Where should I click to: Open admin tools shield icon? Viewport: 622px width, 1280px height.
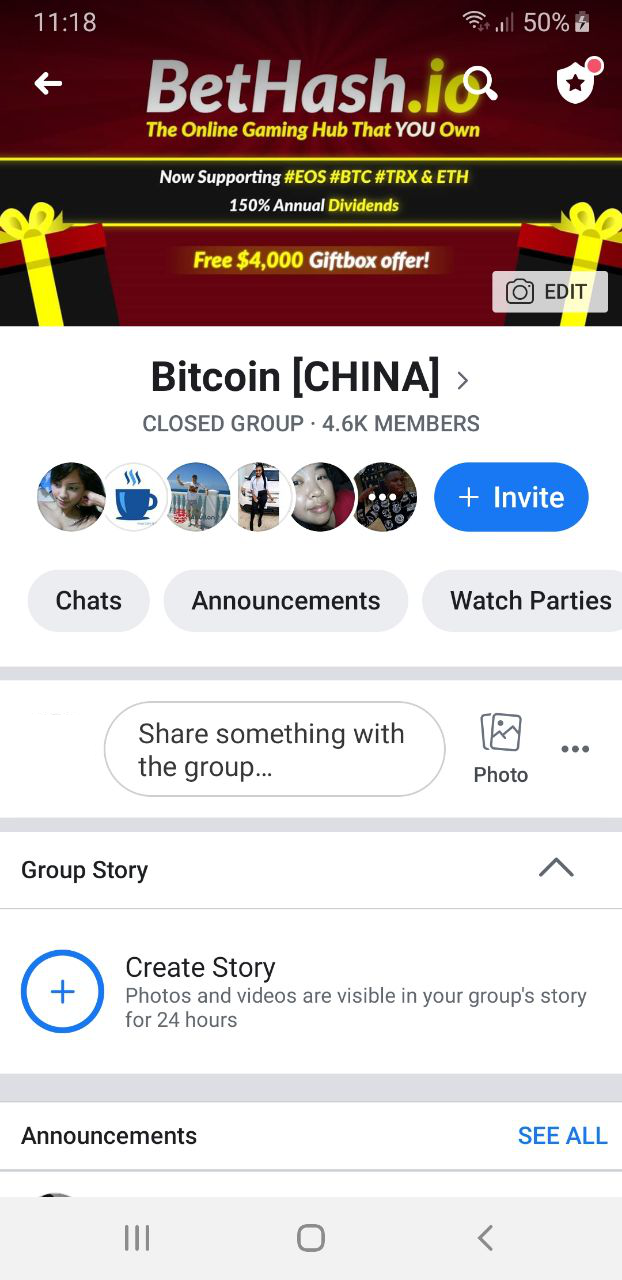point(576,84)
